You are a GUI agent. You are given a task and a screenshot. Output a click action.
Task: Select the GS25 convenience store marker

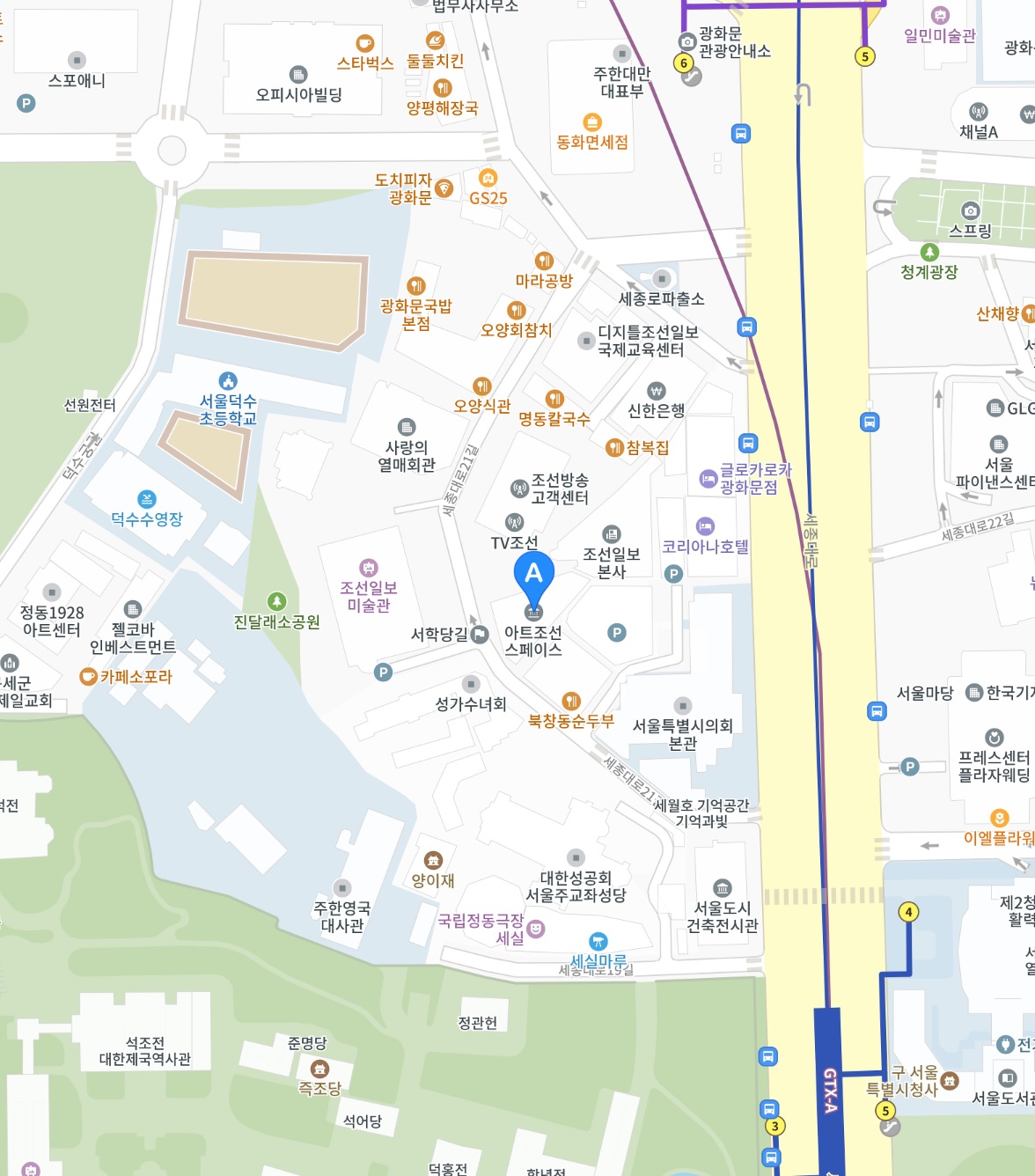(x=488, y=179)
